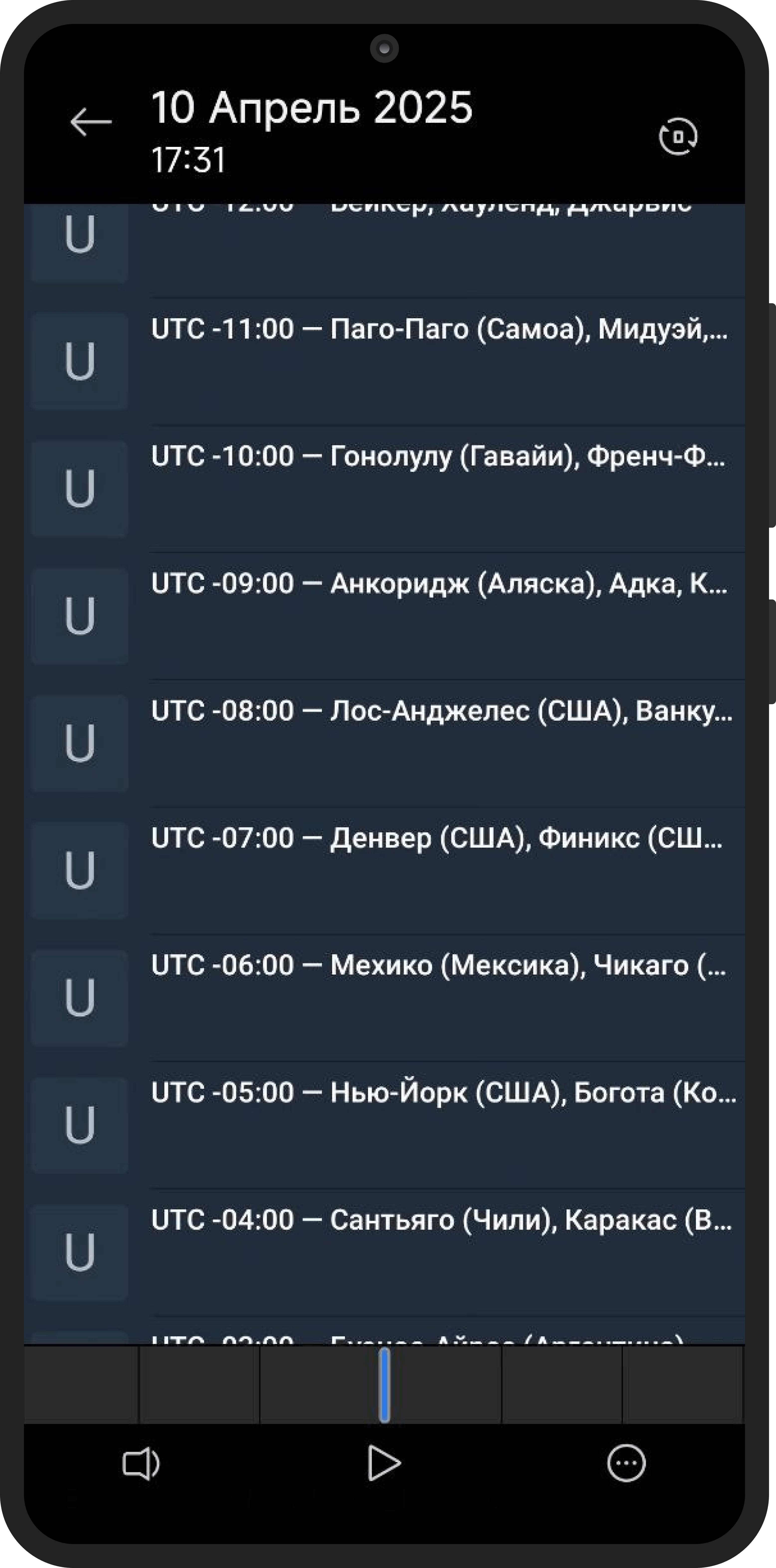776x1568 pixels.
Task: Open the more options circle menu
Action: click(x=626, y=1463)
